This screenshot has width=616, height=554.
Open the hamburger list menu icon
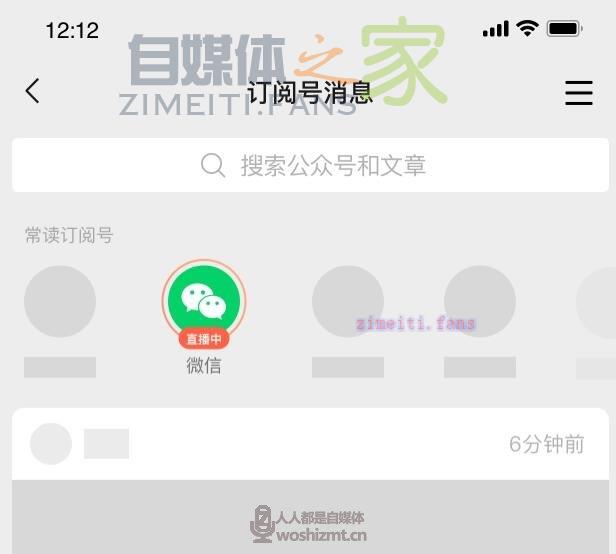tap(579, 93)
